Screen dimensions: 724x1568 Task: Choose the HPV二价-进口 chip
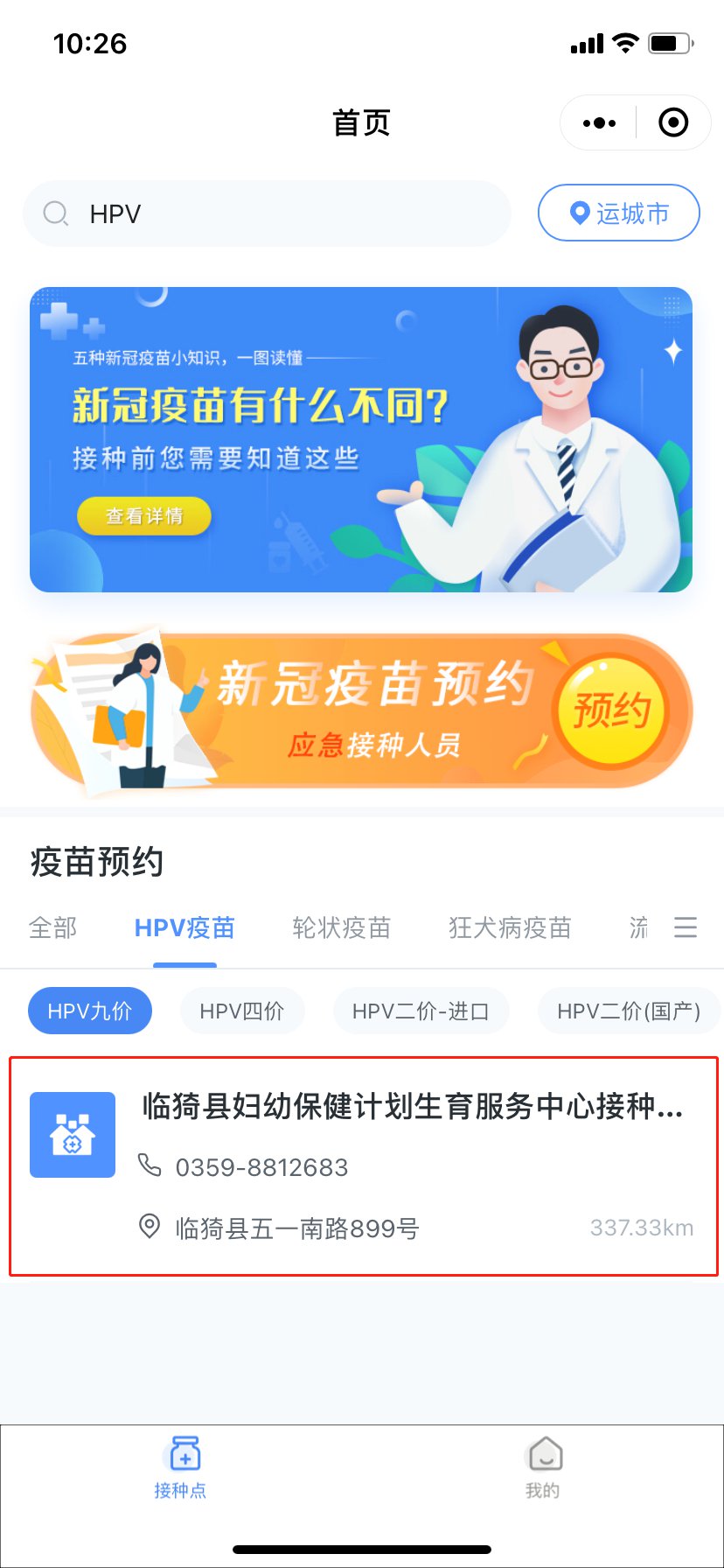click(421, 1011)
